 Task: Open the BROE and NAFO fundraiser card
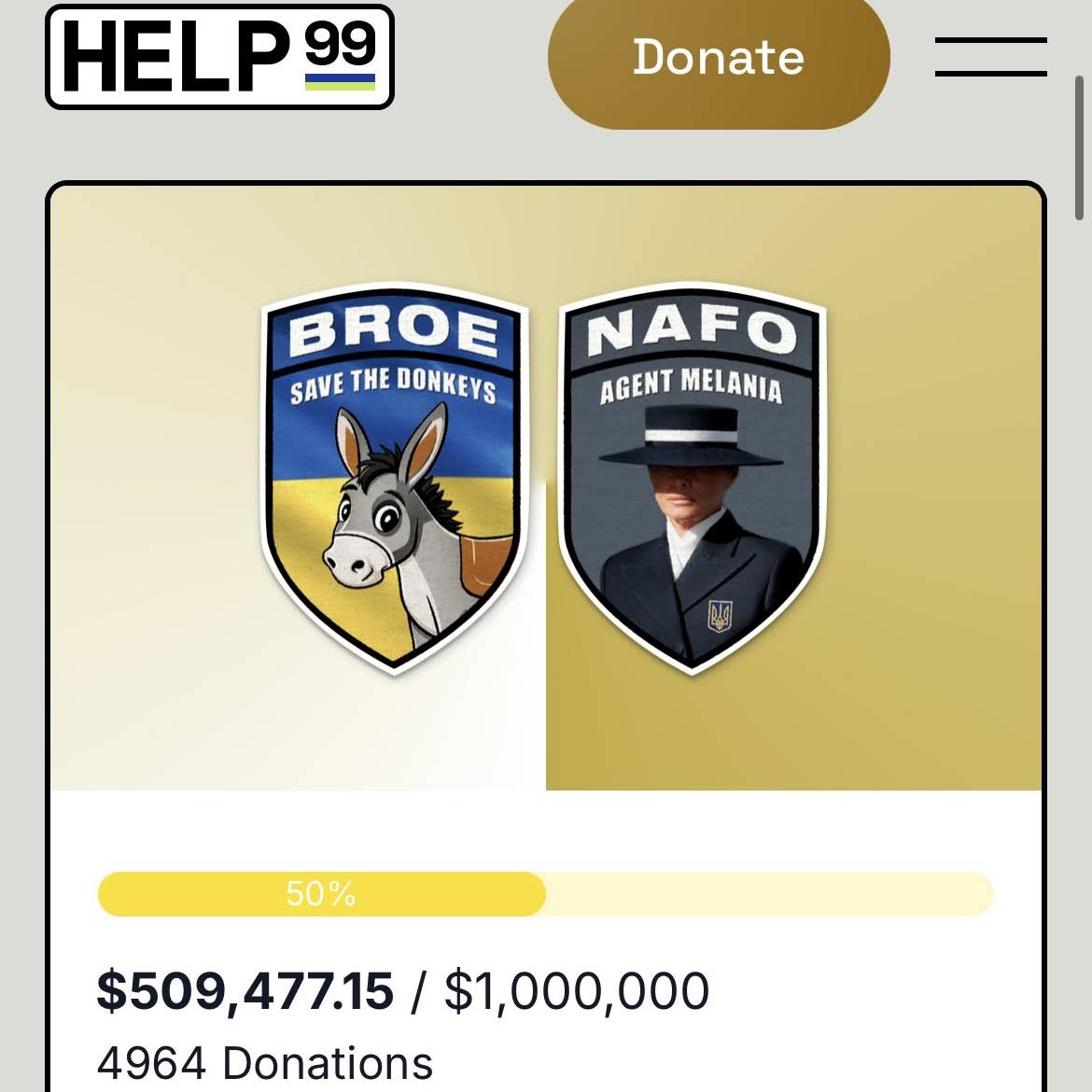[545, 485]
